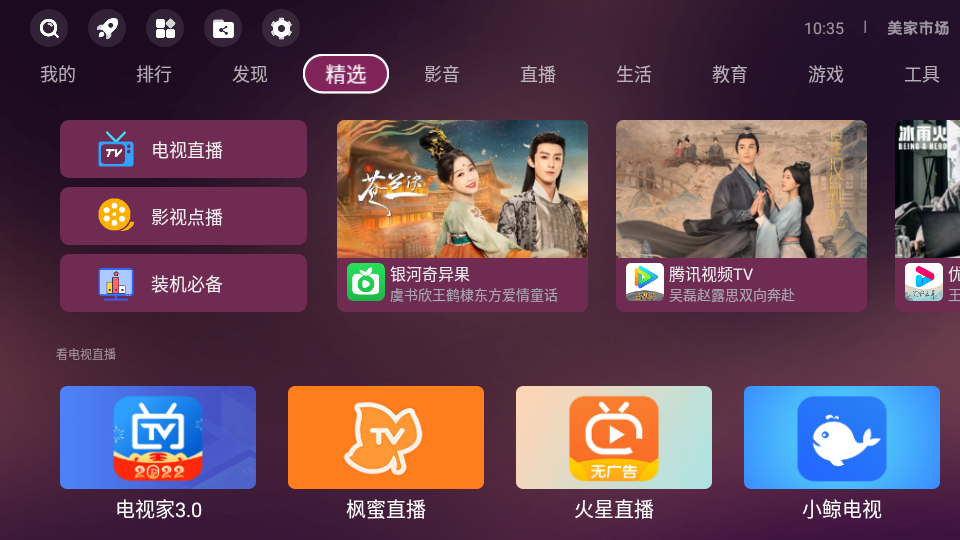Open the settings gear
Image resolution: width=960 pixels, height=540 pixels.
281,28
